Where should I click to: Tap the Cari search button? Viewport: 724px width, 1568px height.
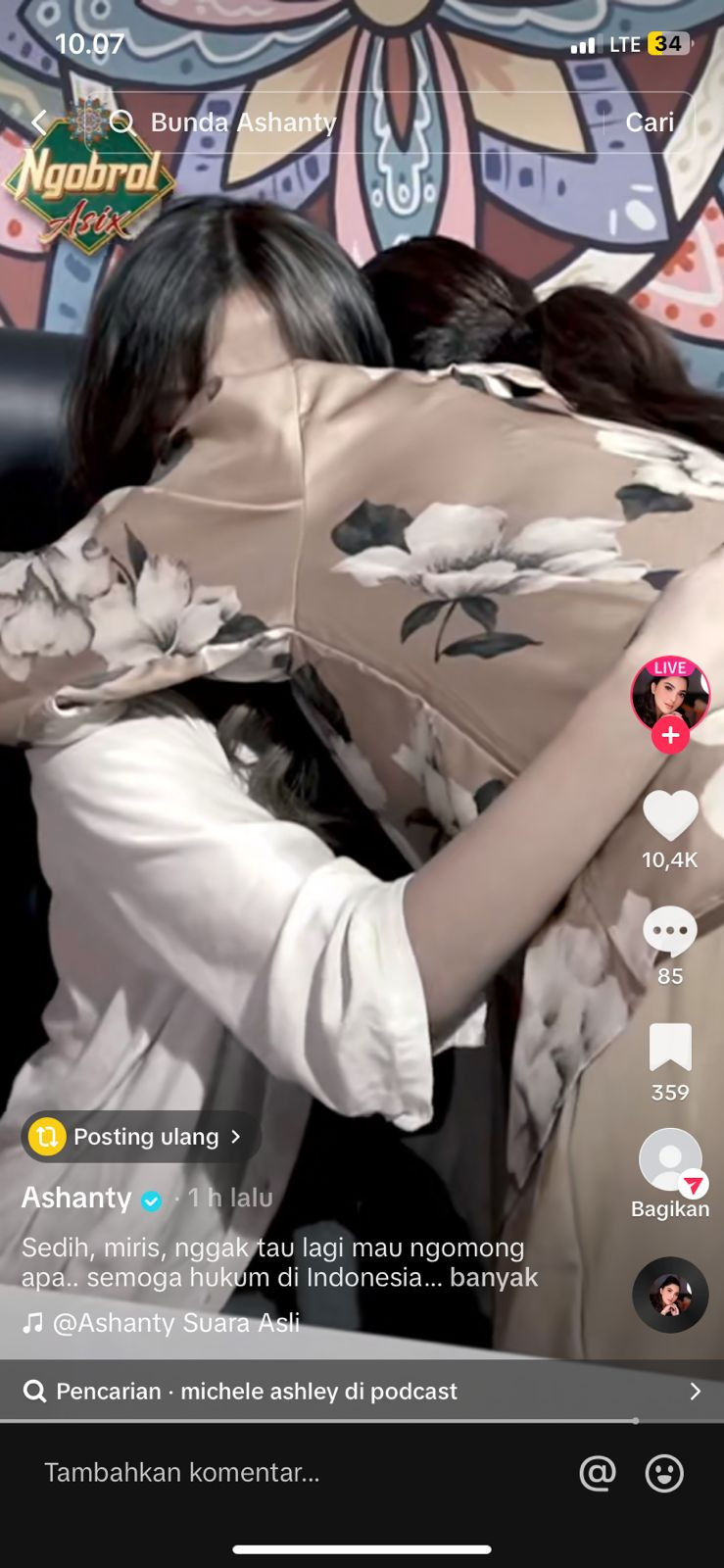[650, 122]
